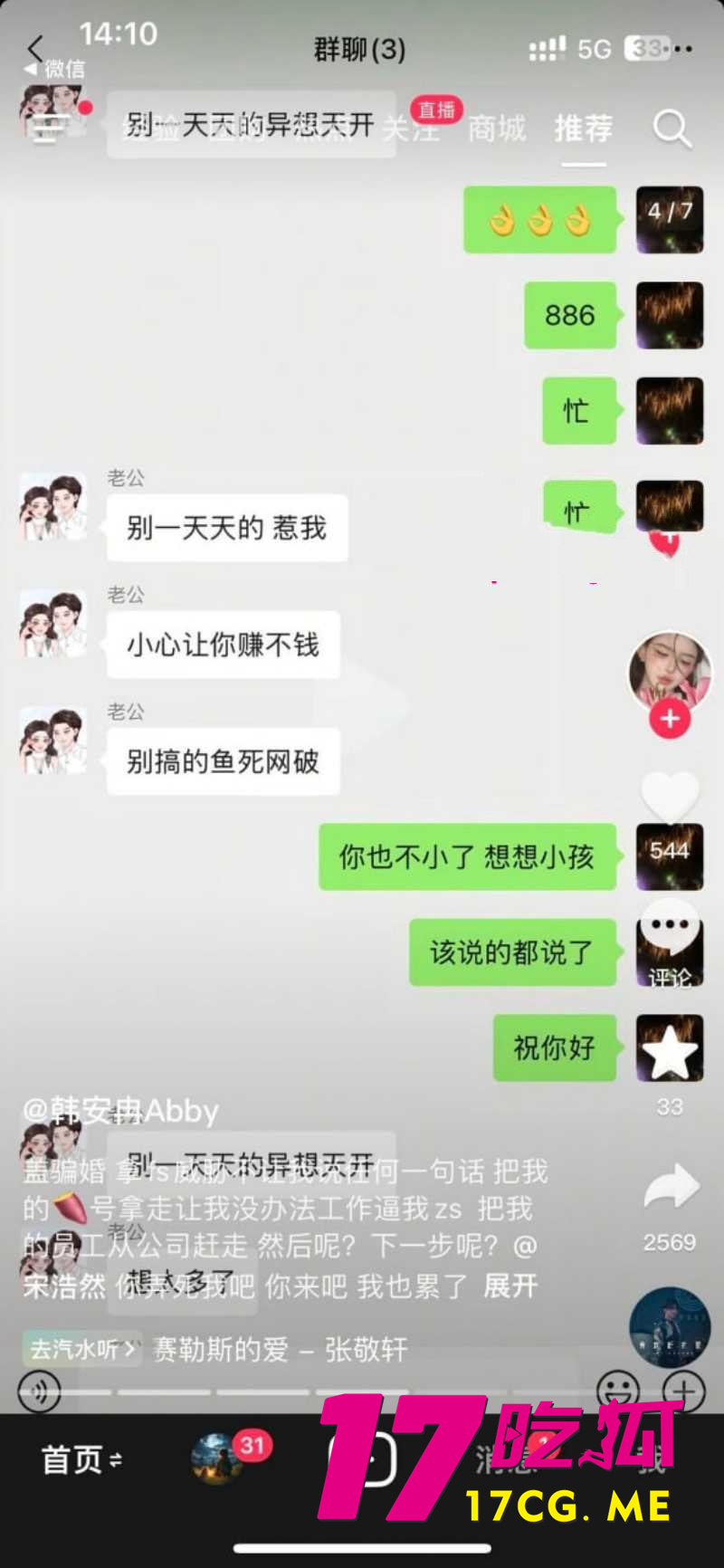This screenshot has height=1568, width=724.
Task: Expand the caption with 展开
Action: coord(510,1286)
